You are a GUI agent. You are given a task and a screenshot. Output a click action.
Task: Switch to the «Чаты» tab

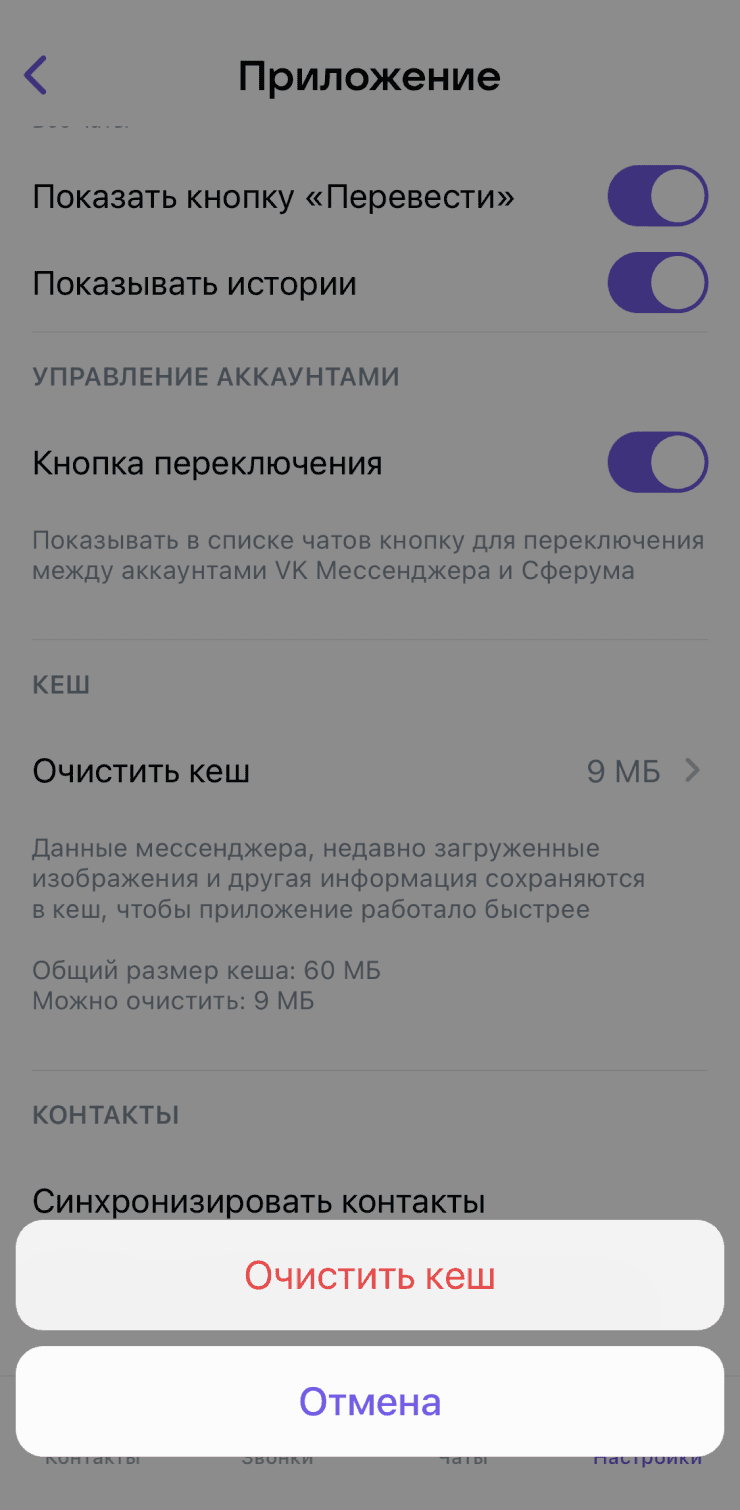(462, 1458)
